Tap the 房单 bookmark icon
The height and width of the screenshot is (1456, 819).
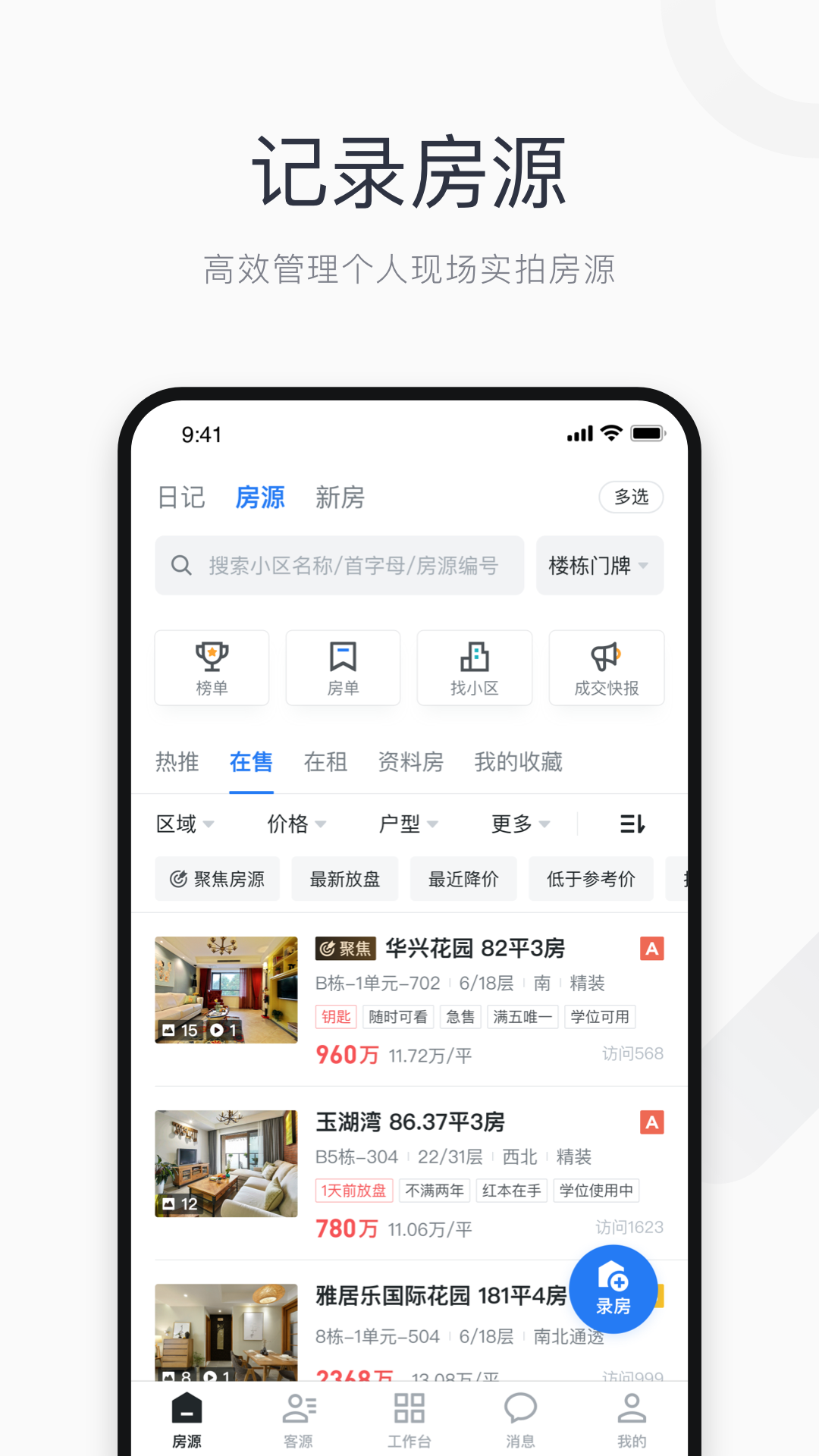click(343, 668)
